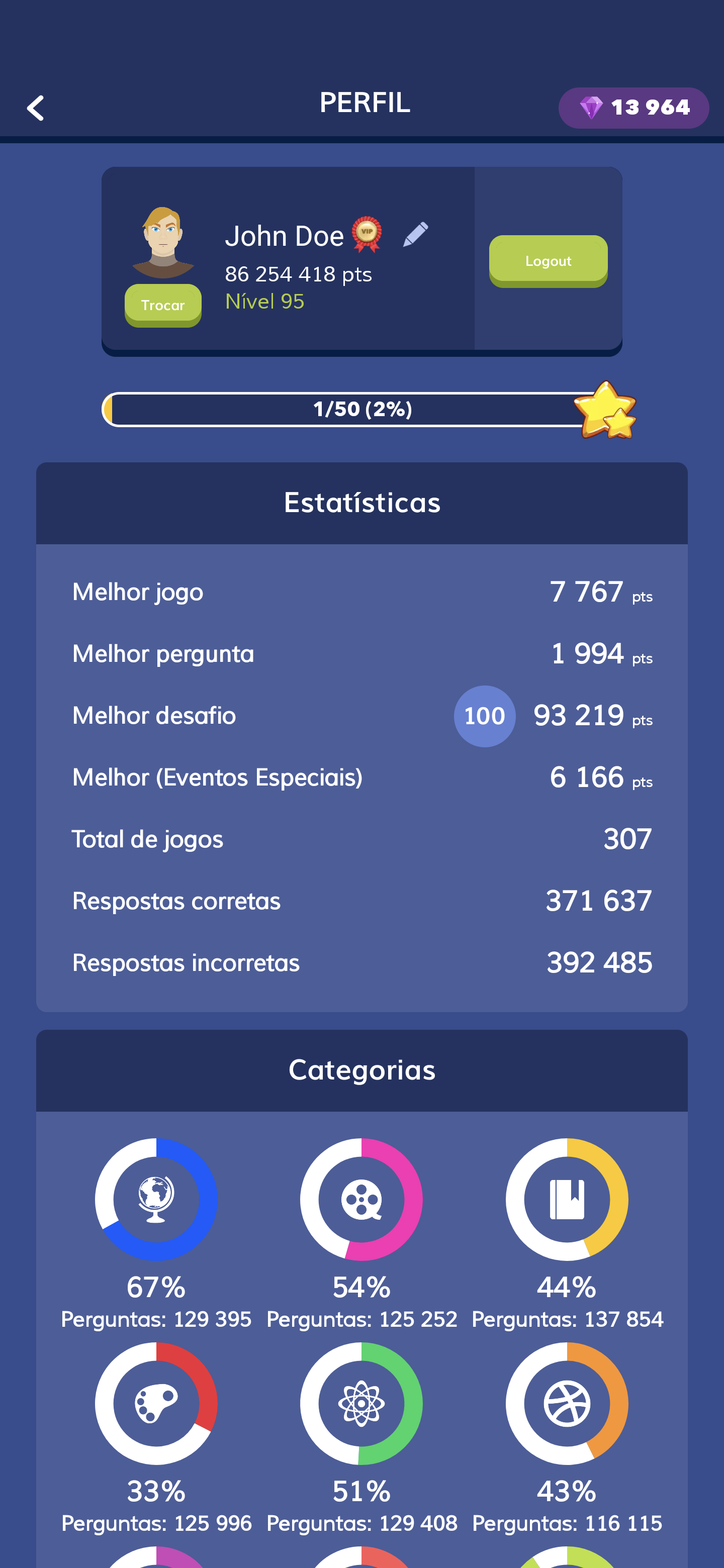
Task: Tap Trocar to change the avatar
Action: tap(162, 305)
